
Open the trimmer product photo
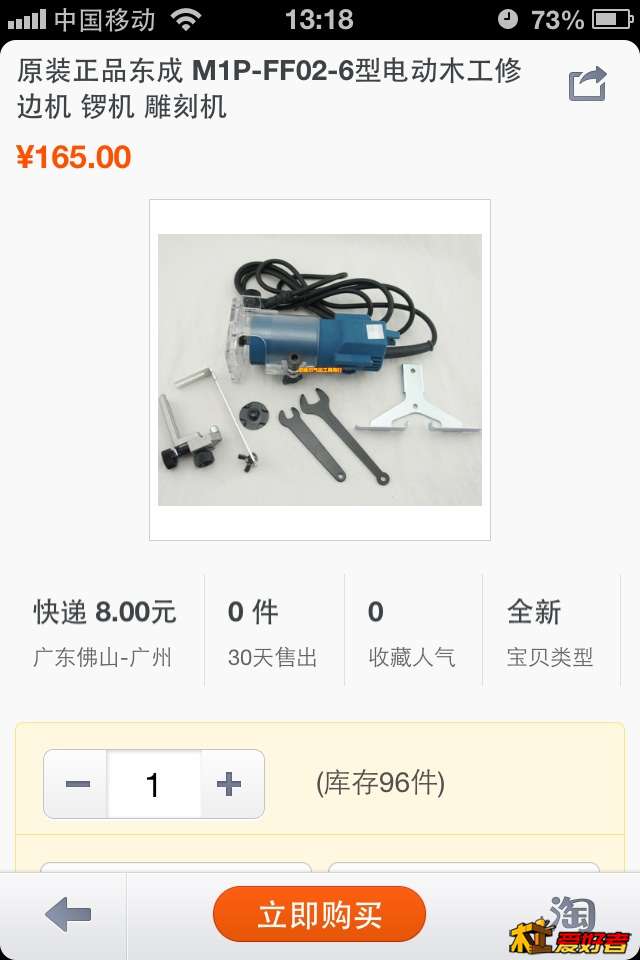pyautogui.click(x=320, y=370)
